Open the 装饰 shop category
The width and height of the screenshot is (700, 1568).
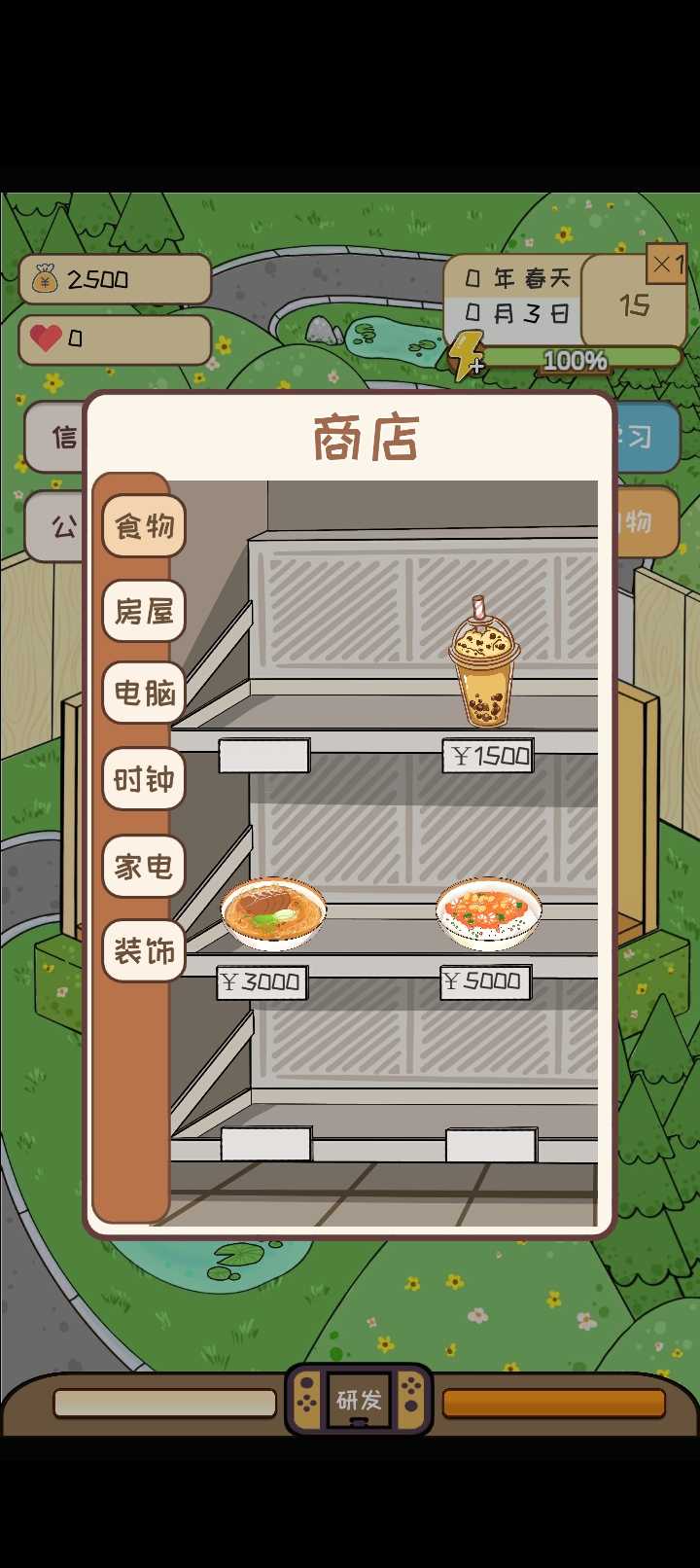click(142, 950)
